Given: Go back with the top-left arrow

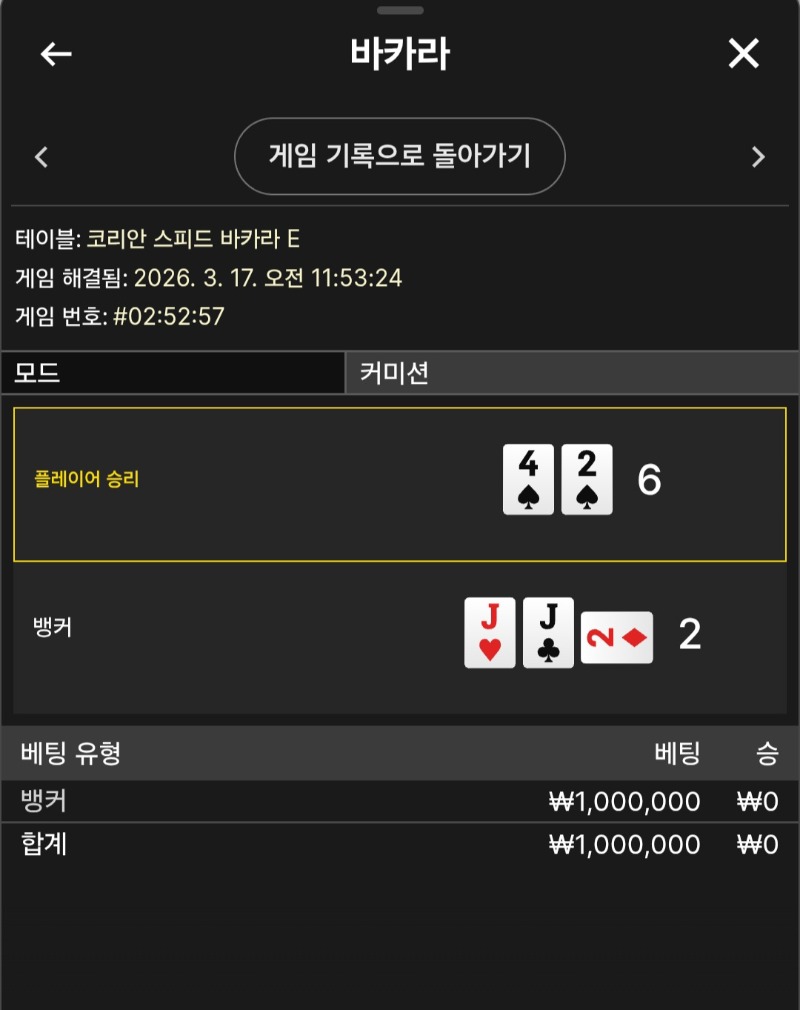Looking at the screenshot, I should (56, 54).
